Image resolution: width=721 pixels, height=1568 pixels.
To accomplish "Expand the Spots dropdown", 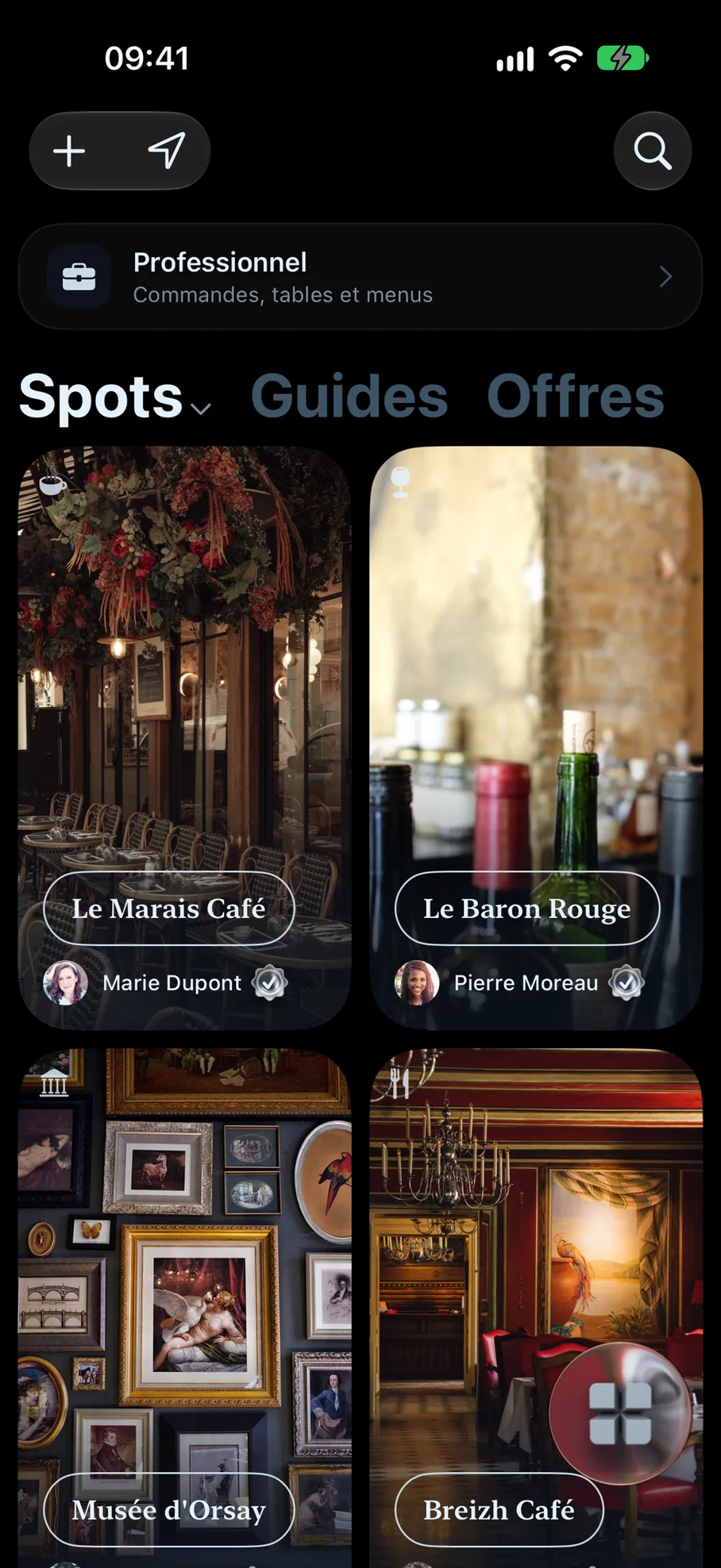I will click(115, 397).
